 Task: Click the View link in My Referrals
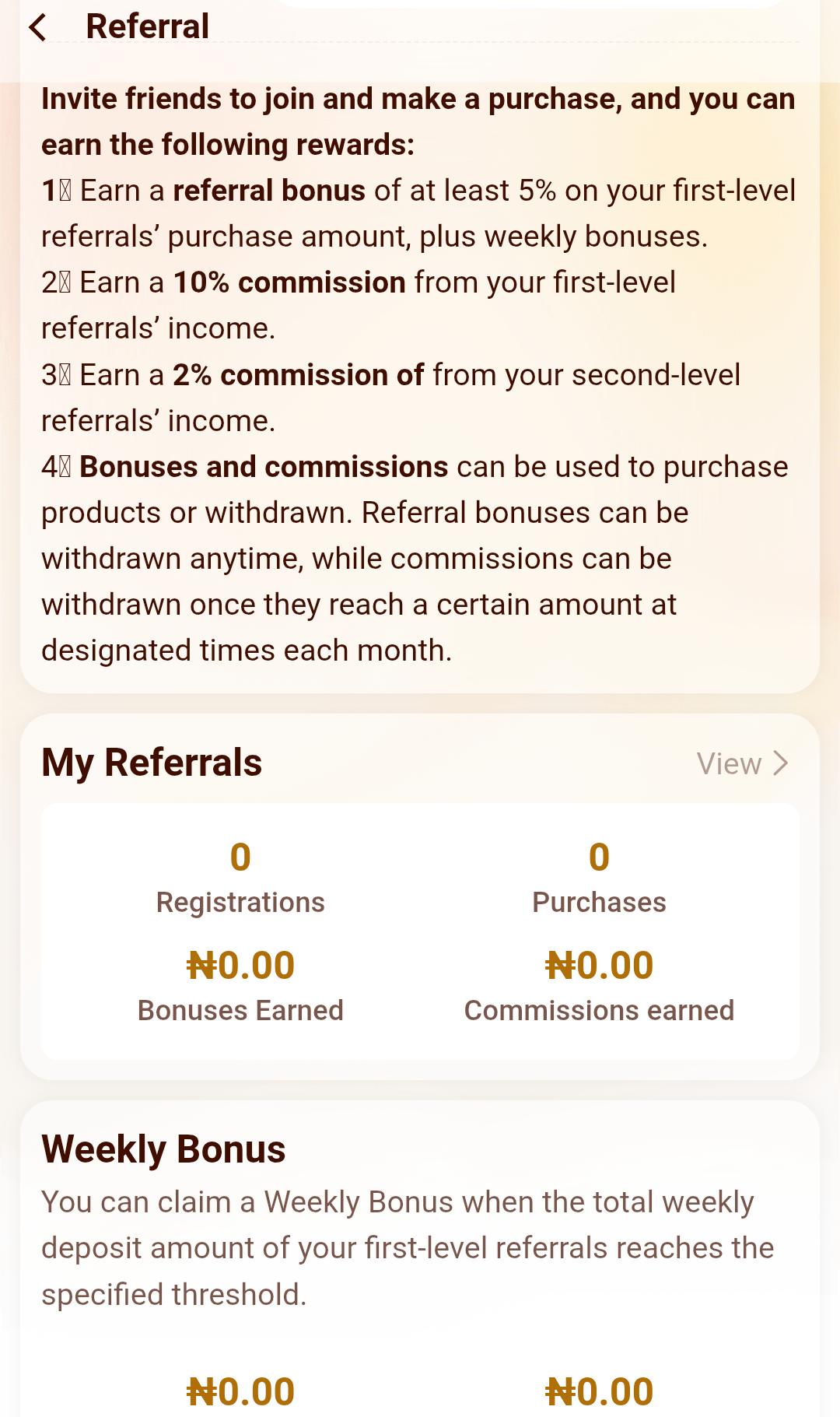[730, 763]
